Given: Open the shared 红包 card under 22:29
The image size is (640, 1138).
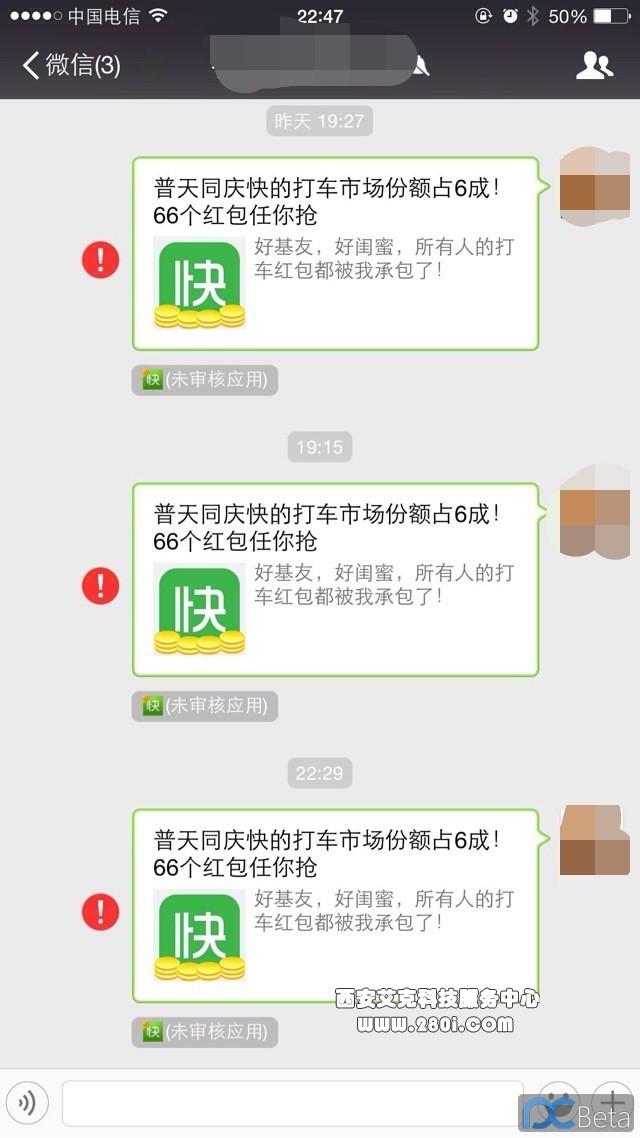Looking at the screenshot, I should 336,905.
